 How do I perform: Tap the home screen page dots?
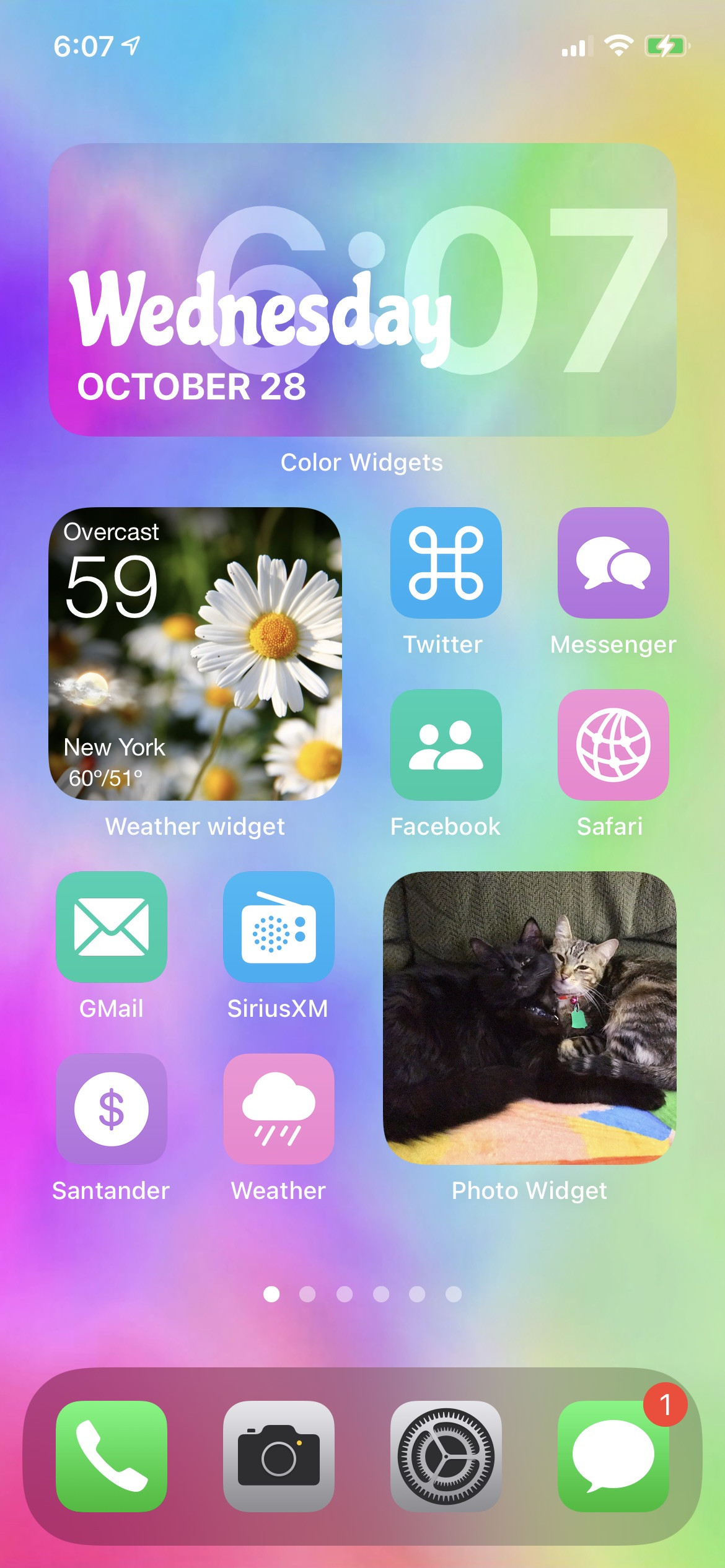(362, 1294)
